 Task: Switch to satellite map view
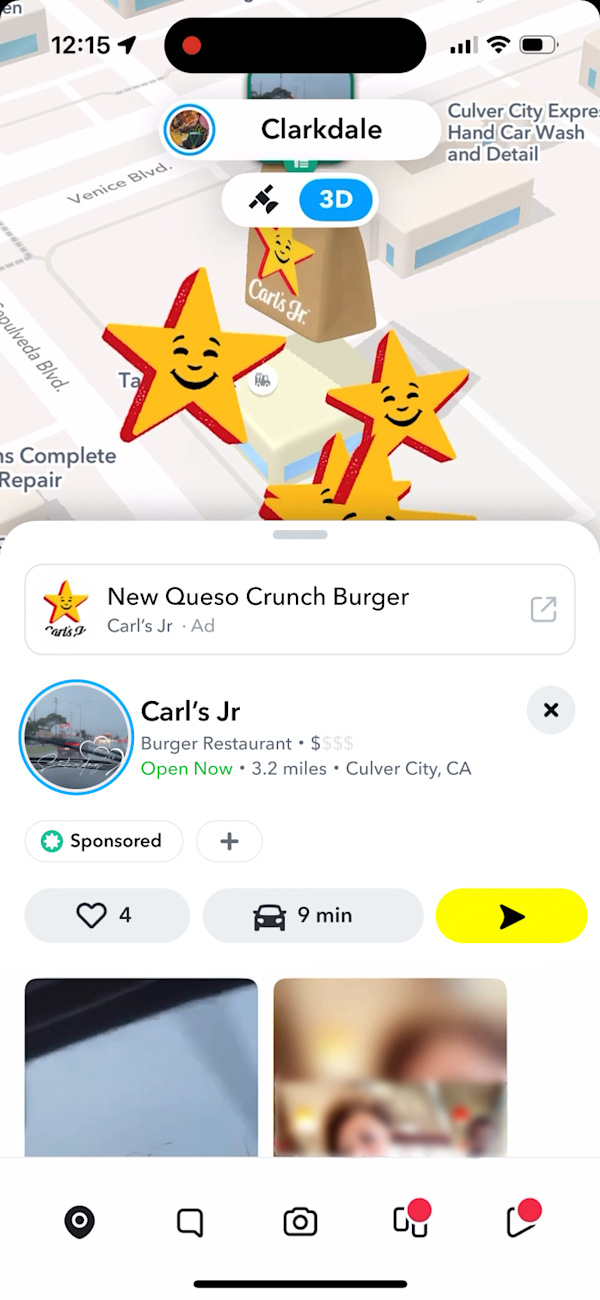tap(264, 200)
